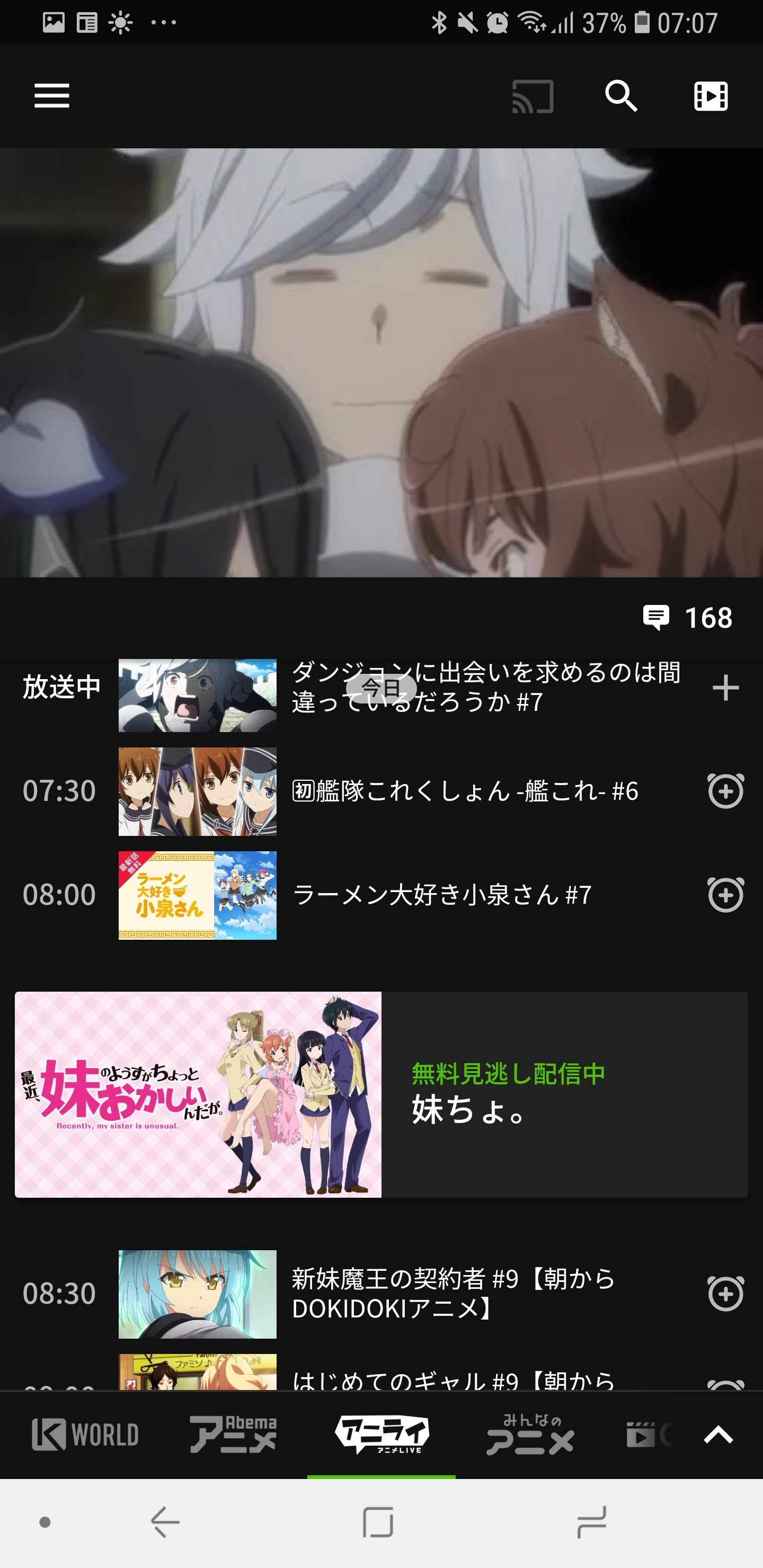This screenshot has height=1568, width=763.
Task: Set reminder for 艦隊これくしょん #6
Action: 725,791
